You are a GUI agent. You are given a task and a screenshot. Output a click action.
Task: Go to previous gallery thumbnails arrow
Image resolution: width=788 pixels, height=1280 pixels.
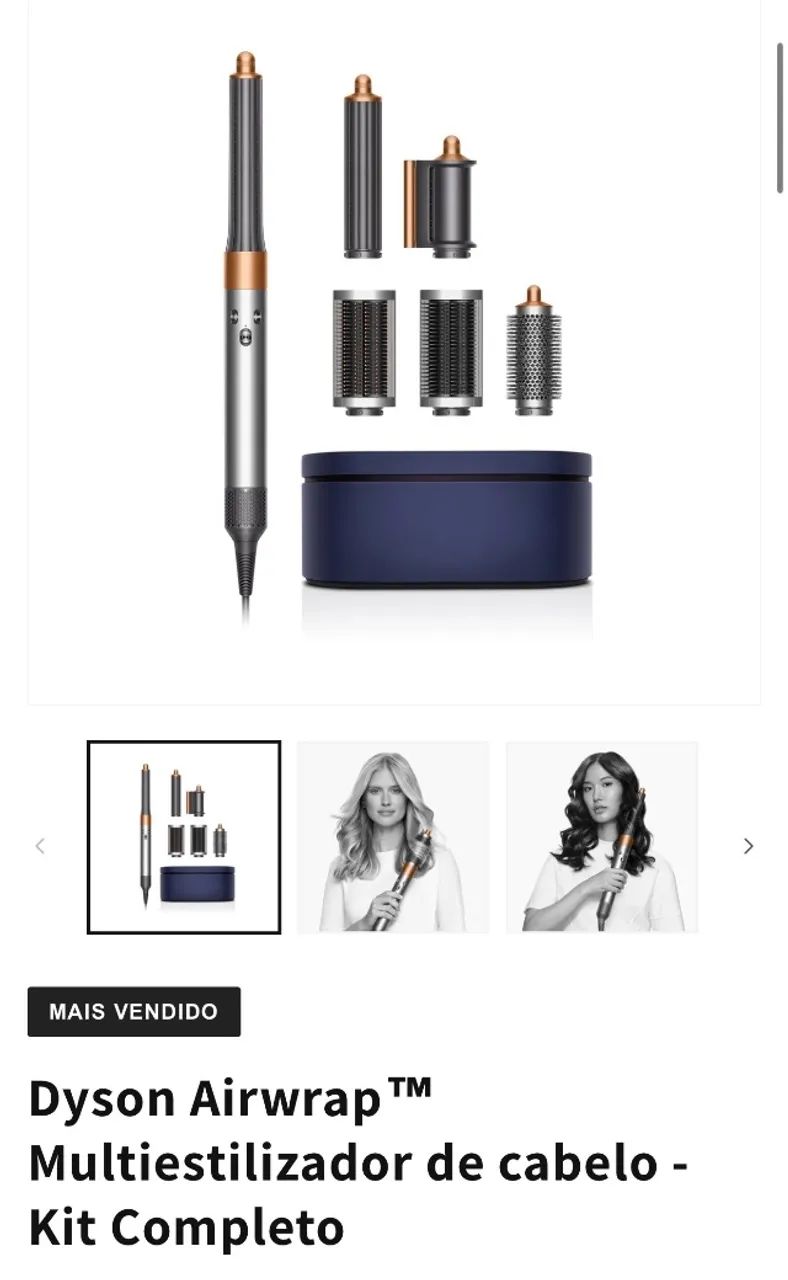pos(40,846)
